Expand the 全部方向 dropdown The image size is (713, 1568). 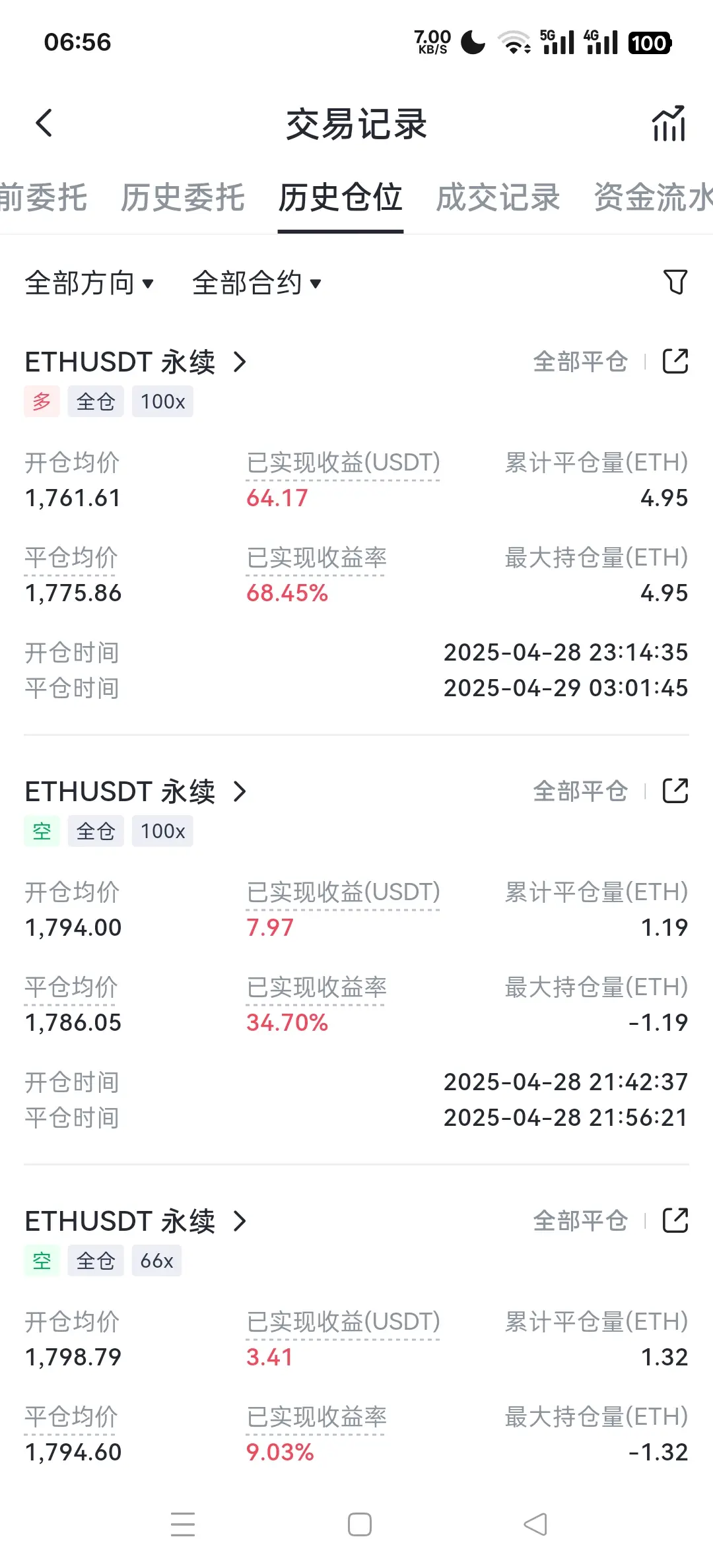click(89, 283)
